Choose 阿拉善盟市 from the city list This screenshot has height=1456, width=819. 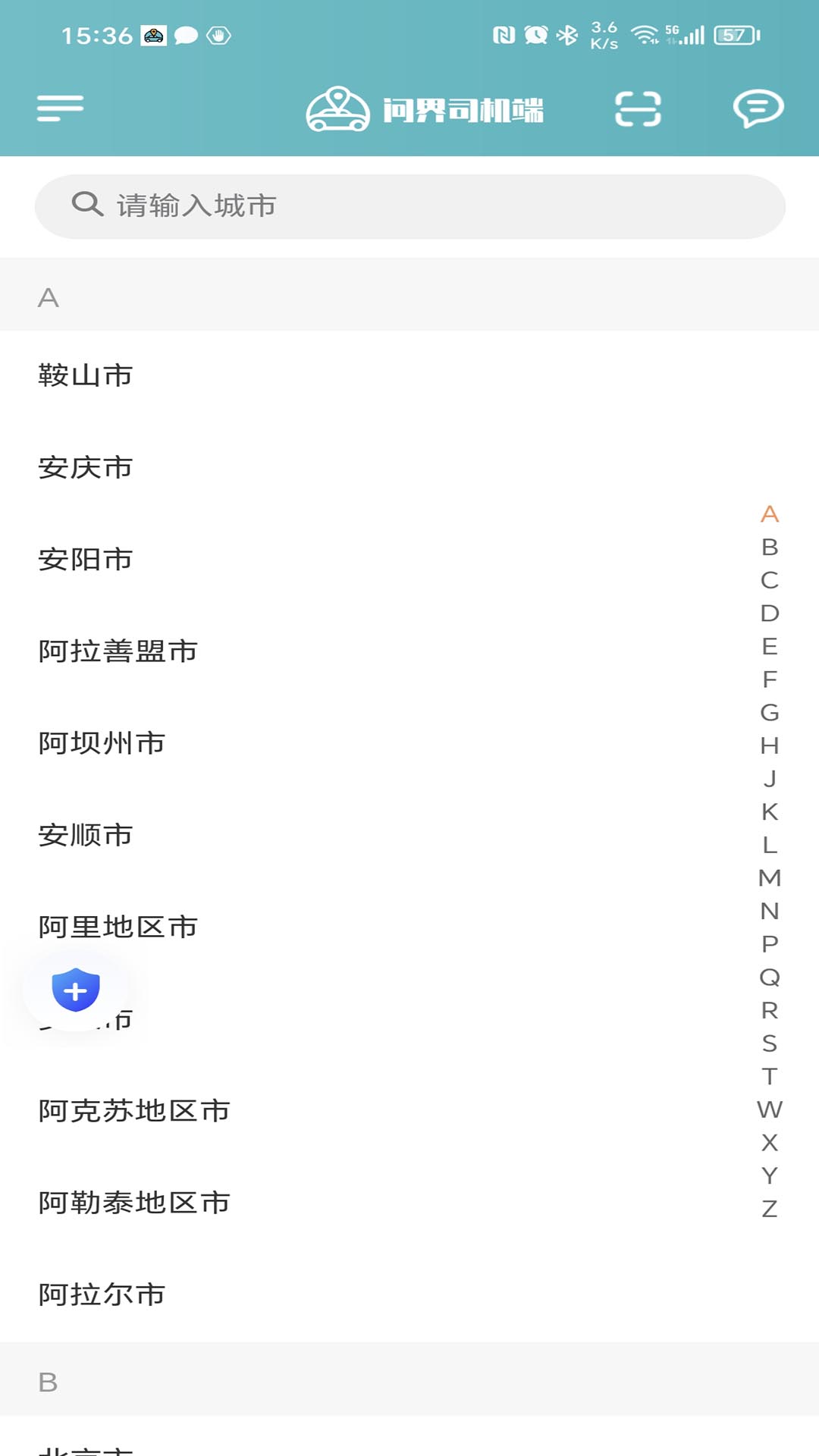coord(118,651)
